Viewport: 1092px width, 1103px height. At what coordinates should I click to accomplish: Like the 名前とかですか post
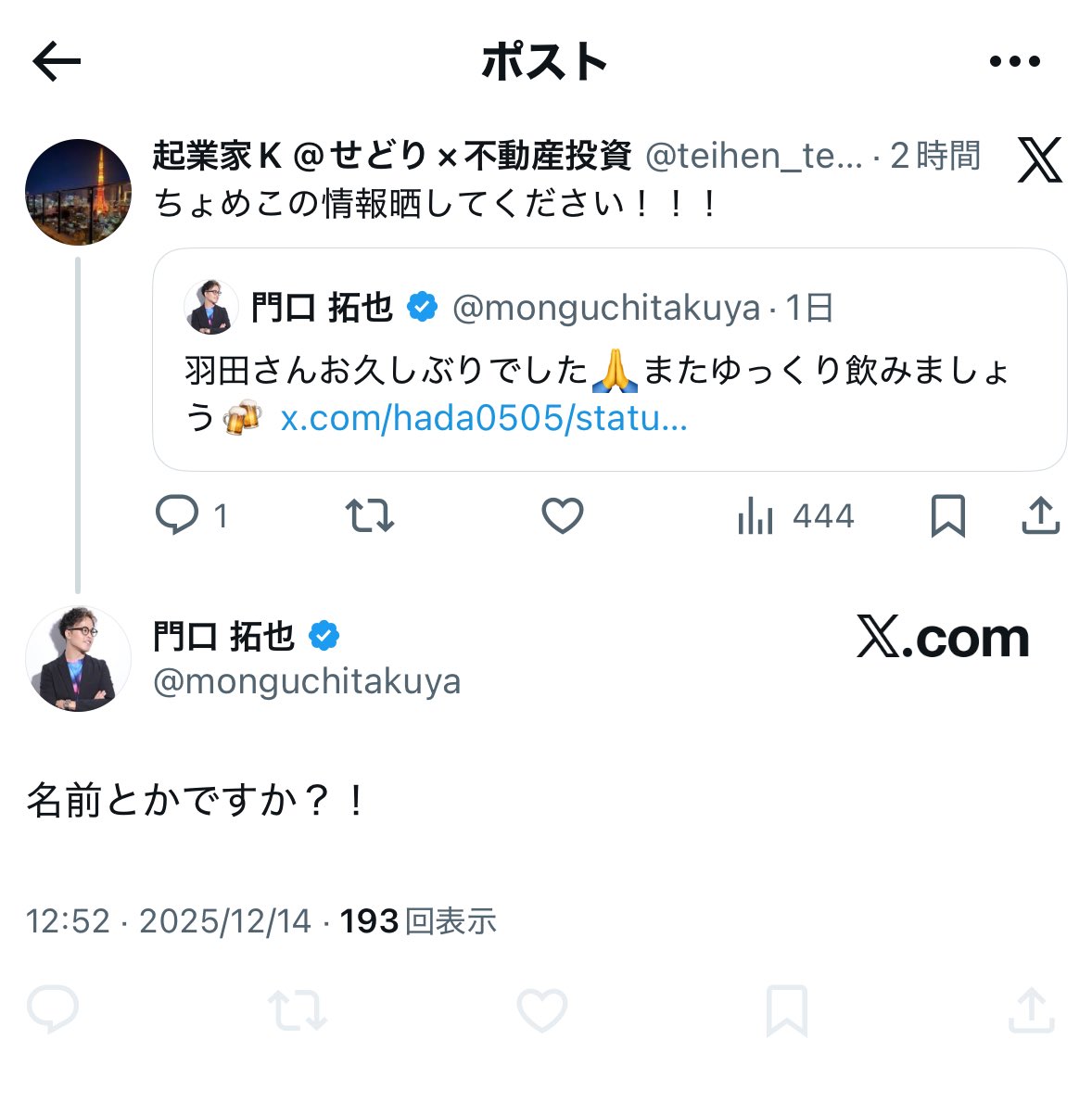click(541, 1010)
